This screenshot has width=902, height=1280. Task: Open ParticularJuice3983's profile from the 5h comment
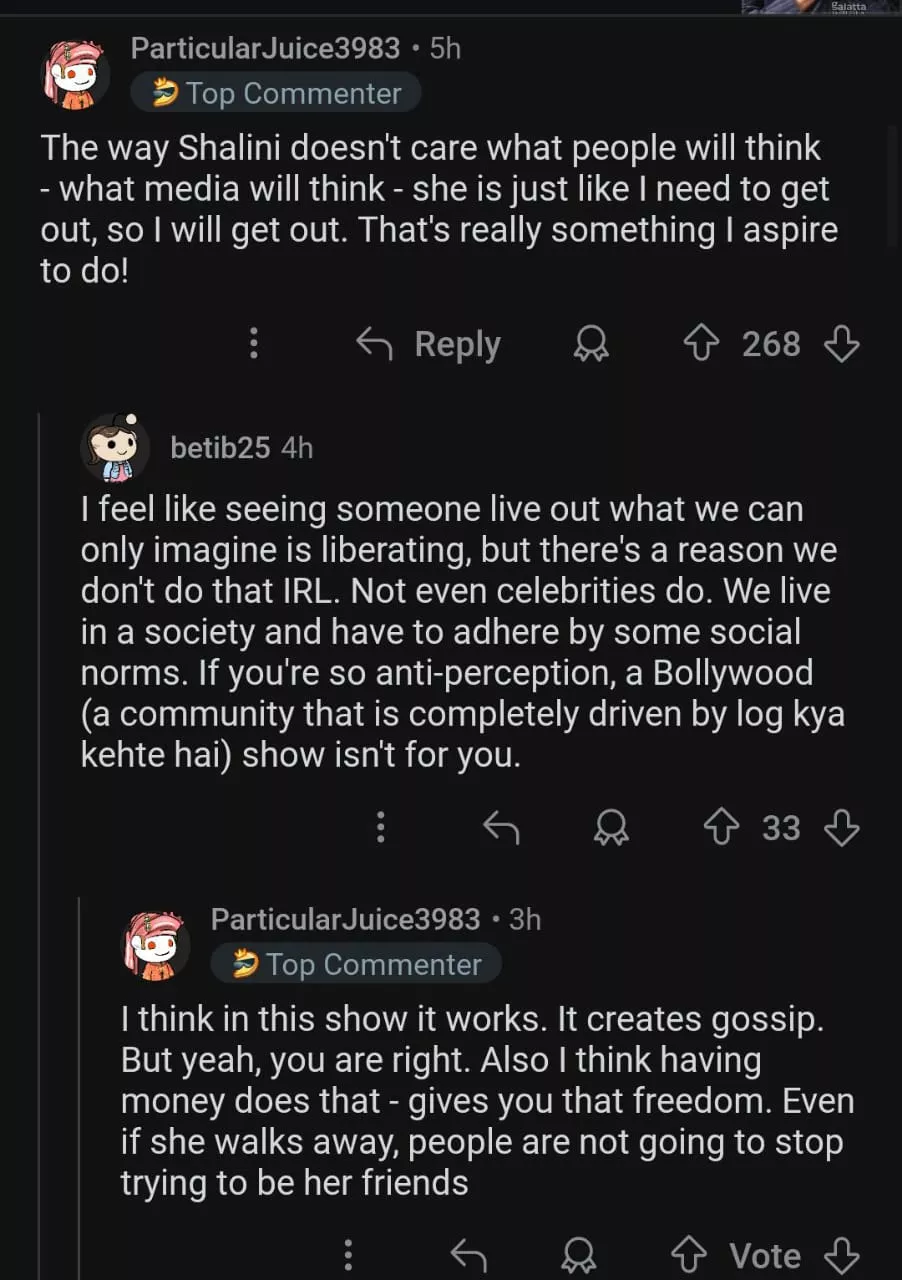265,48
